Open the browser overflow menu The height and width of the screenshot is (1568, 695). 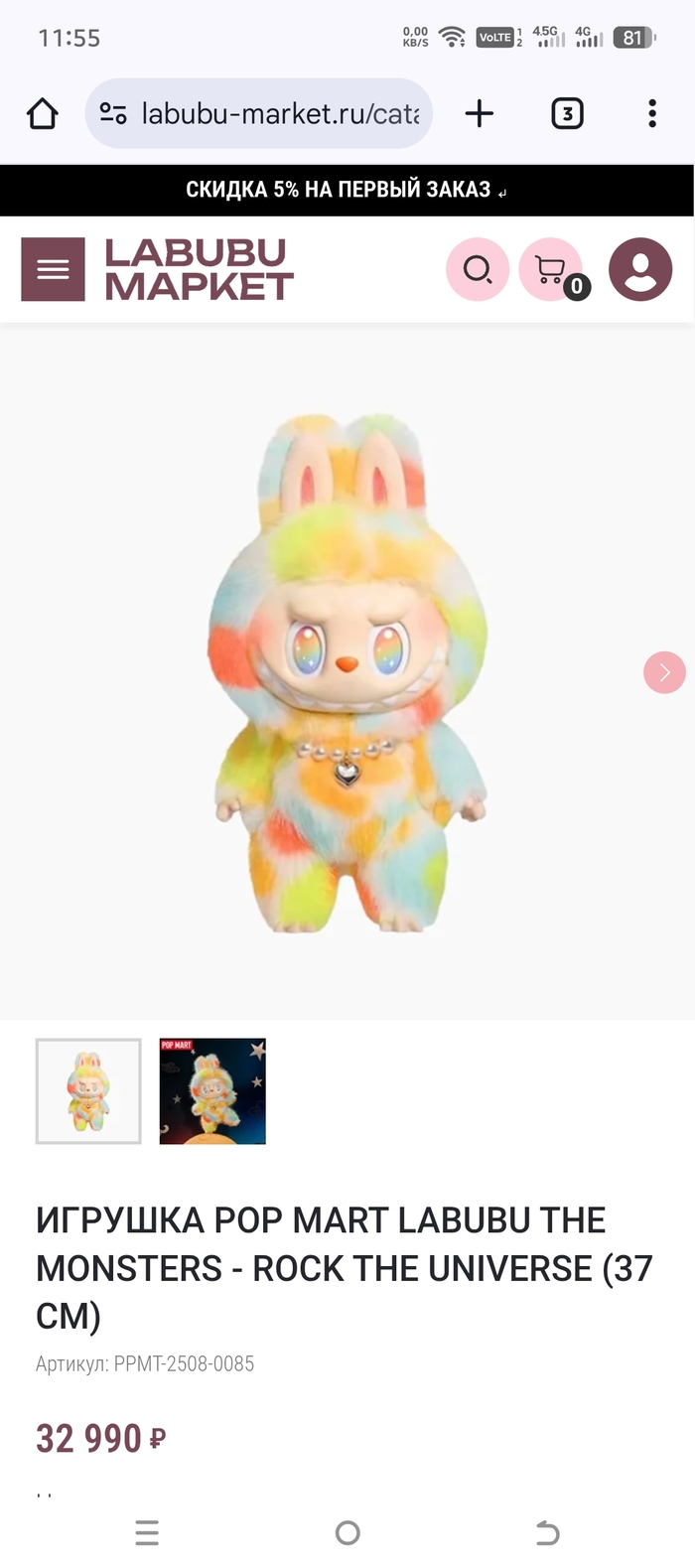652,113
